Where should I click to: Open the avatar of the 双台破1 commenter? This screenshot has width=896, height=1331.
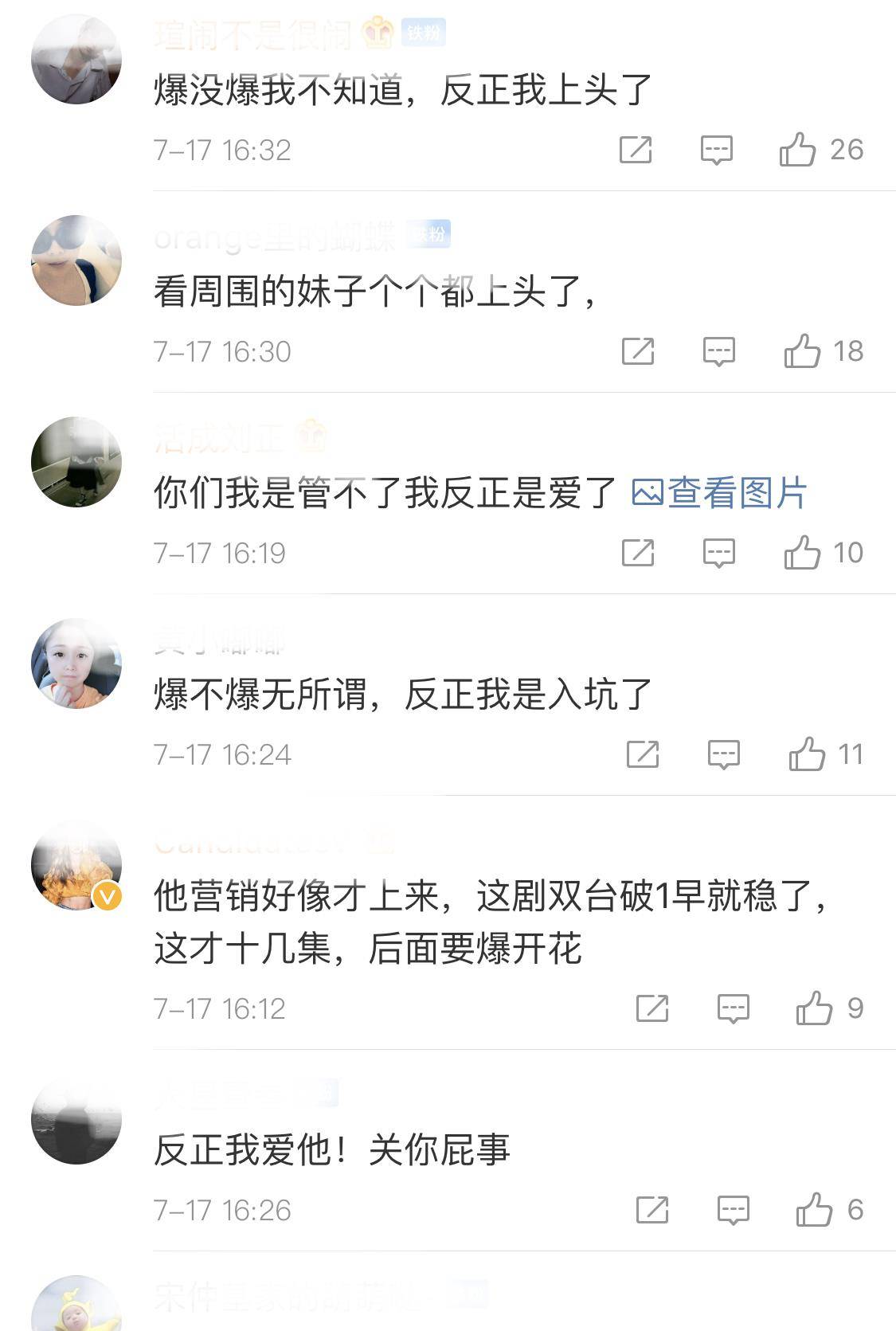click(76, 865)
